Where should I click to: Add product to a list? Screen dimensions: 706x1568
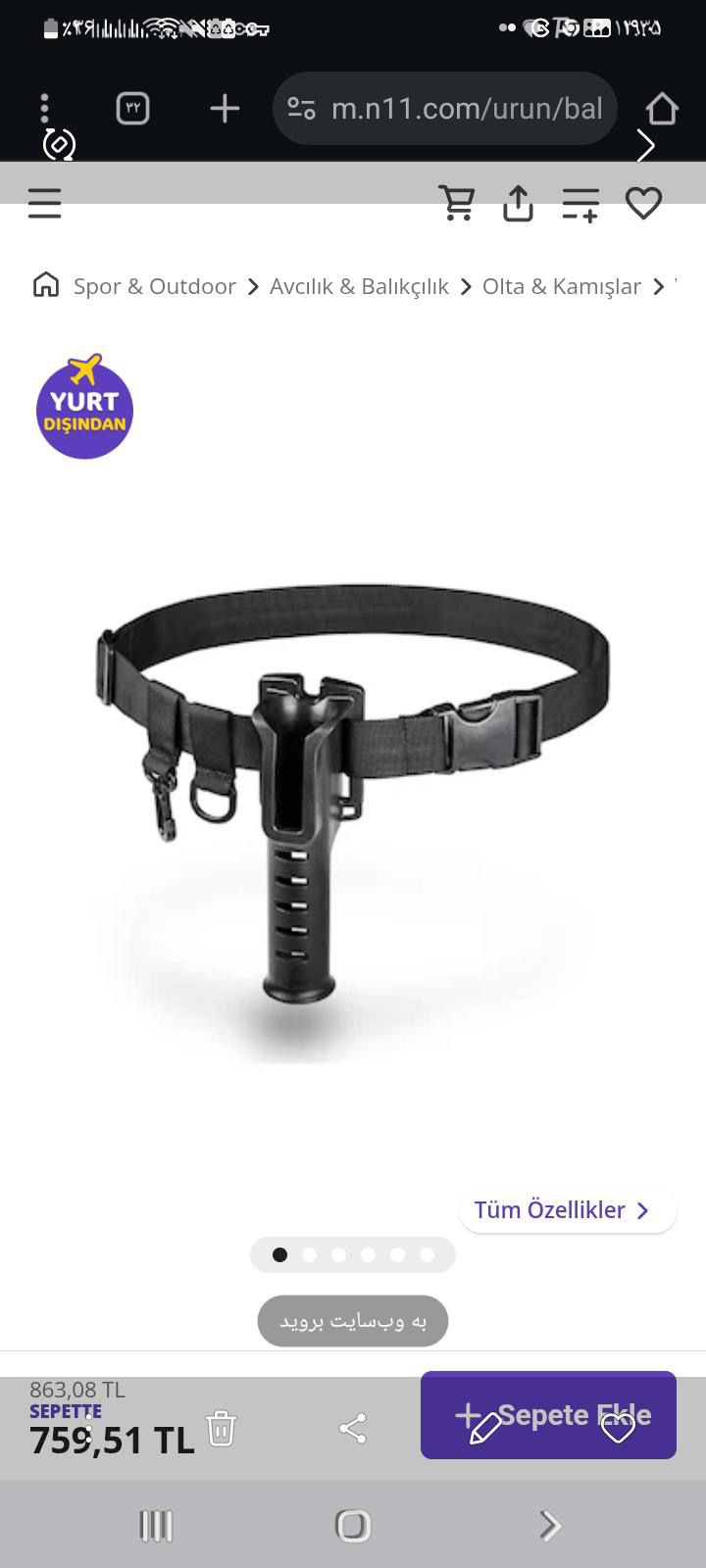pyautogui.click(x=580, y=204)
